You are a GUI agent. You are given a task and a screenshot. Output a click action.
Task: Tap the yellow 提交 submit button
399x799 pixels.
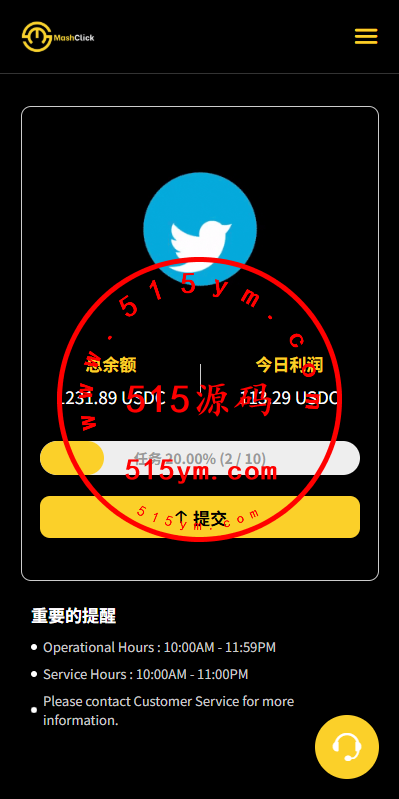tap(200, 517)
